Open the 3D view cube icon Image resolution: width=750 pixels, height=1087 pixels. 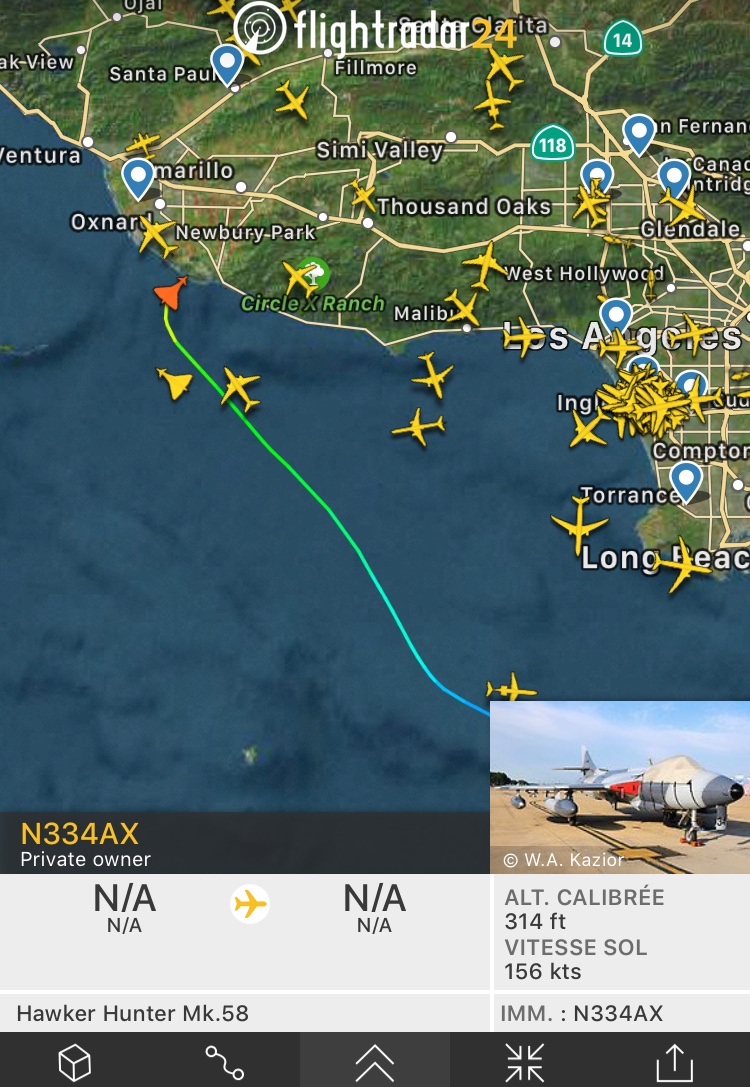click(x=75, y=1061)
